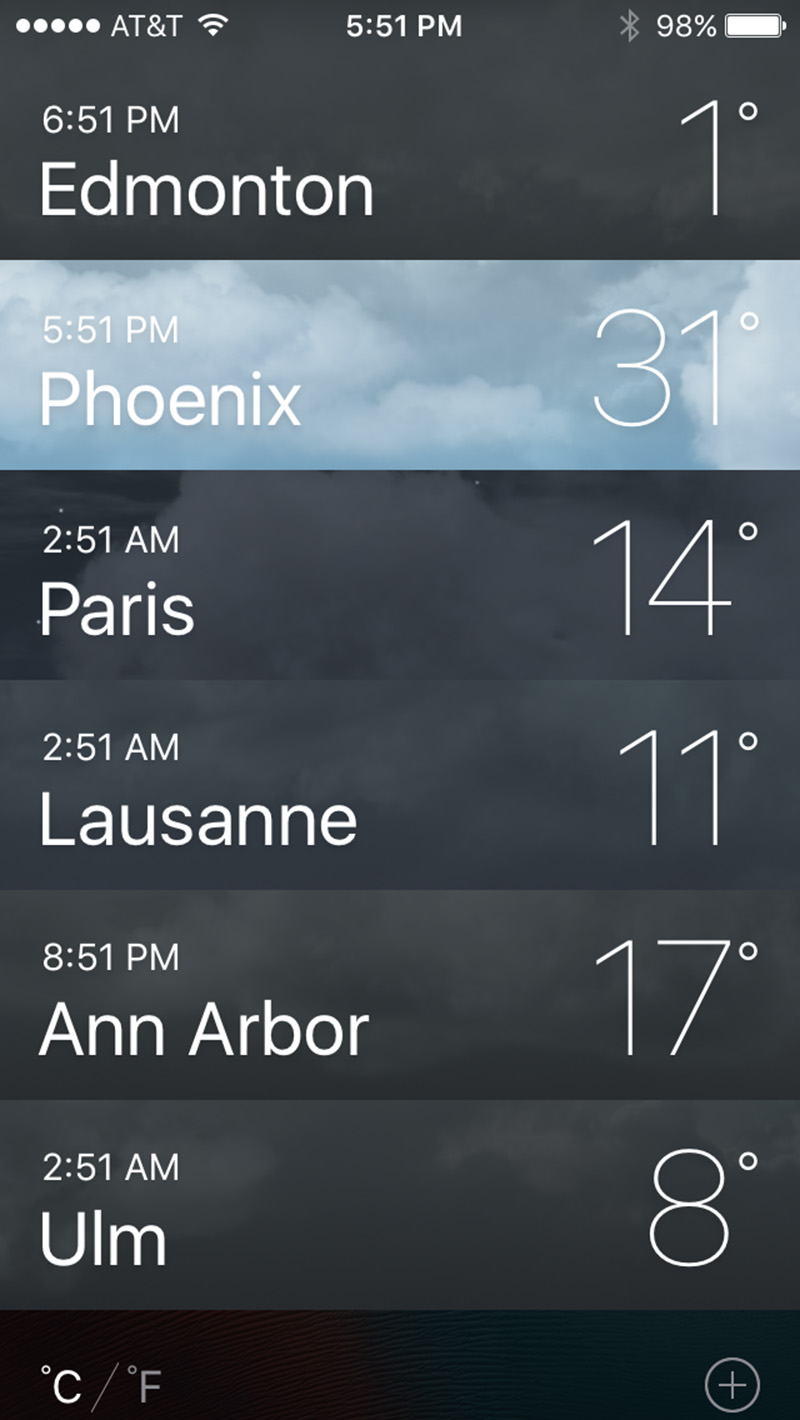Open the Ulm forecast
The height and width of the screenshot is (1420, 800).
click(400, 1206)
